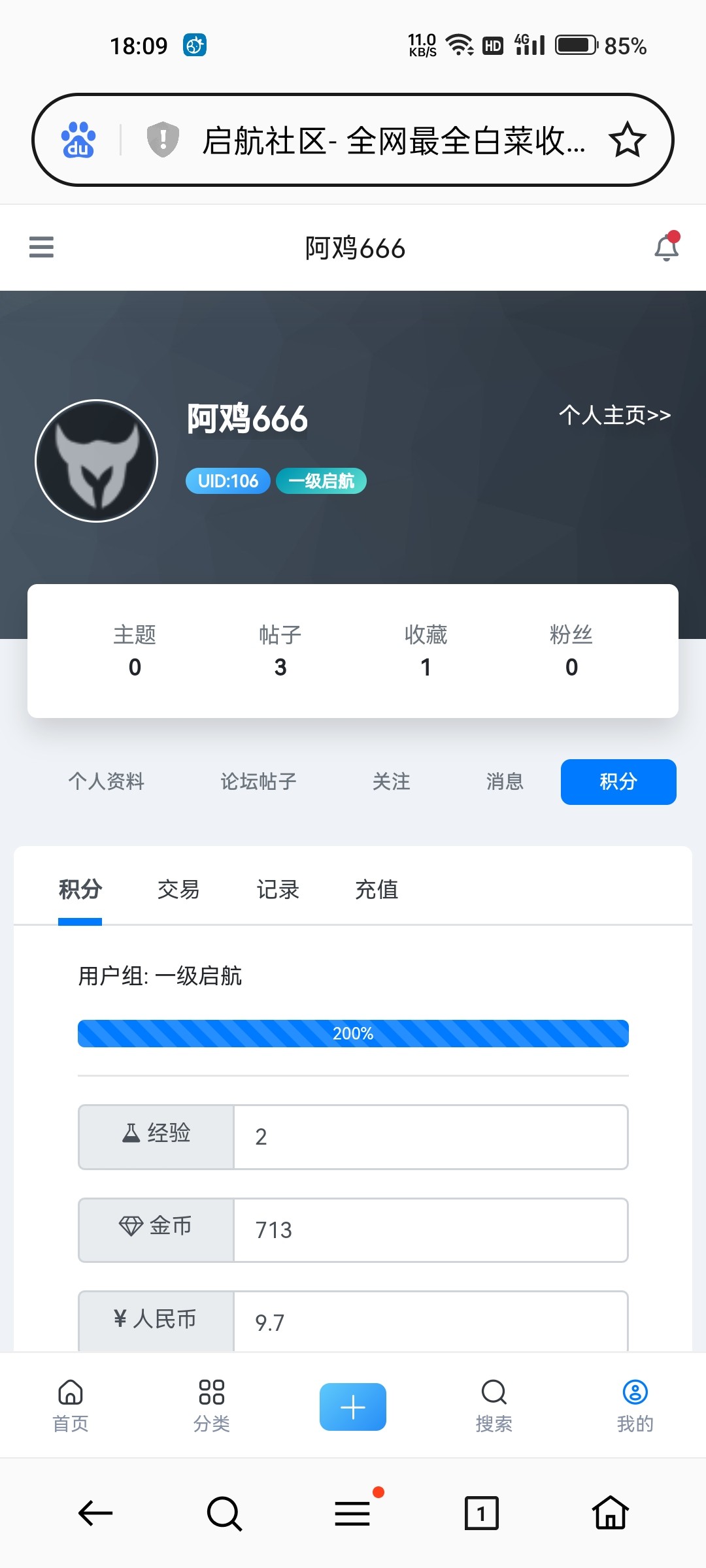The height and width of the screenshot is (1568, 706).
Task: Open the 交易 sub-tab
Action: point(178,889)
